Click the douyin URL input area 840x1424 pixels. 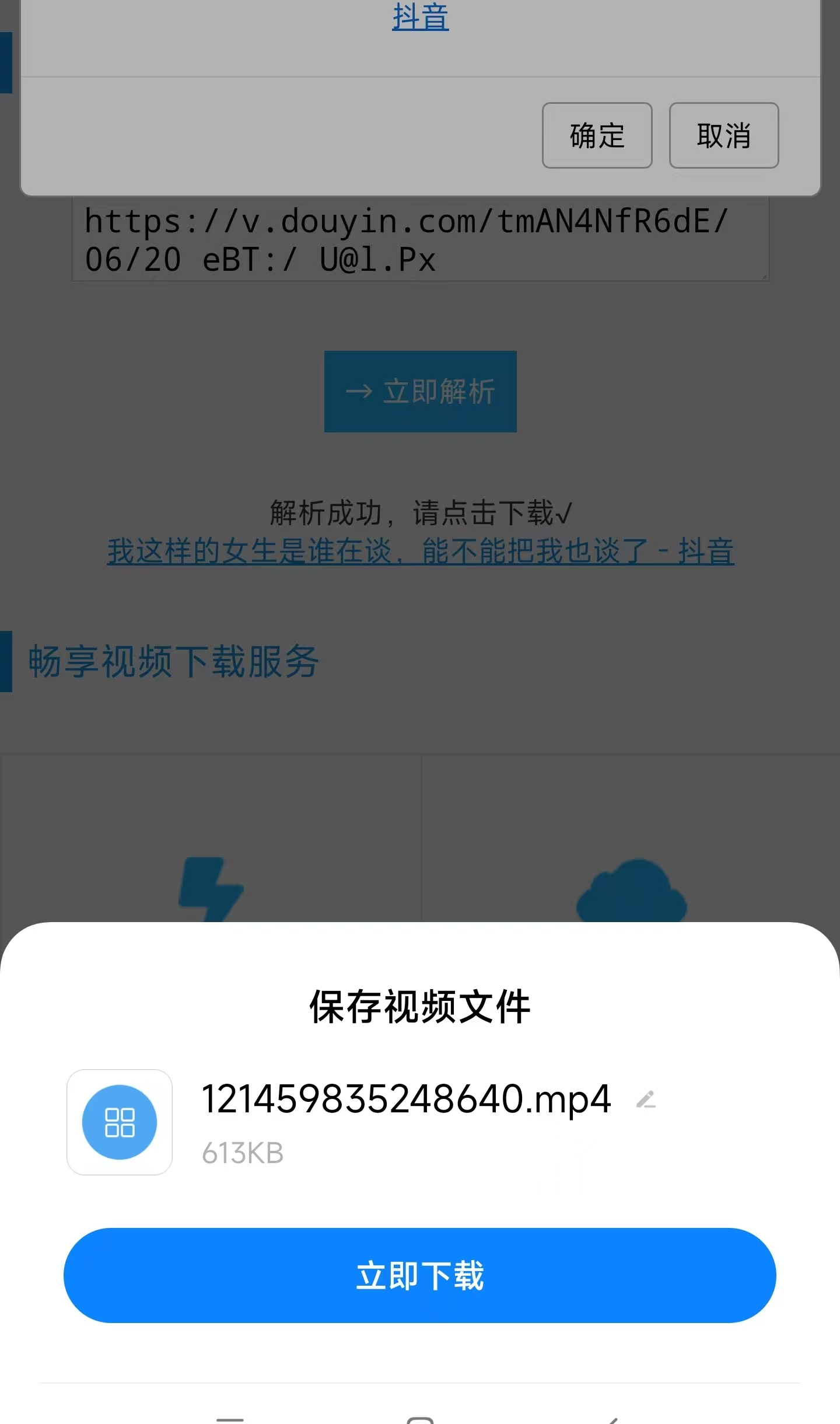click(419, 242)
